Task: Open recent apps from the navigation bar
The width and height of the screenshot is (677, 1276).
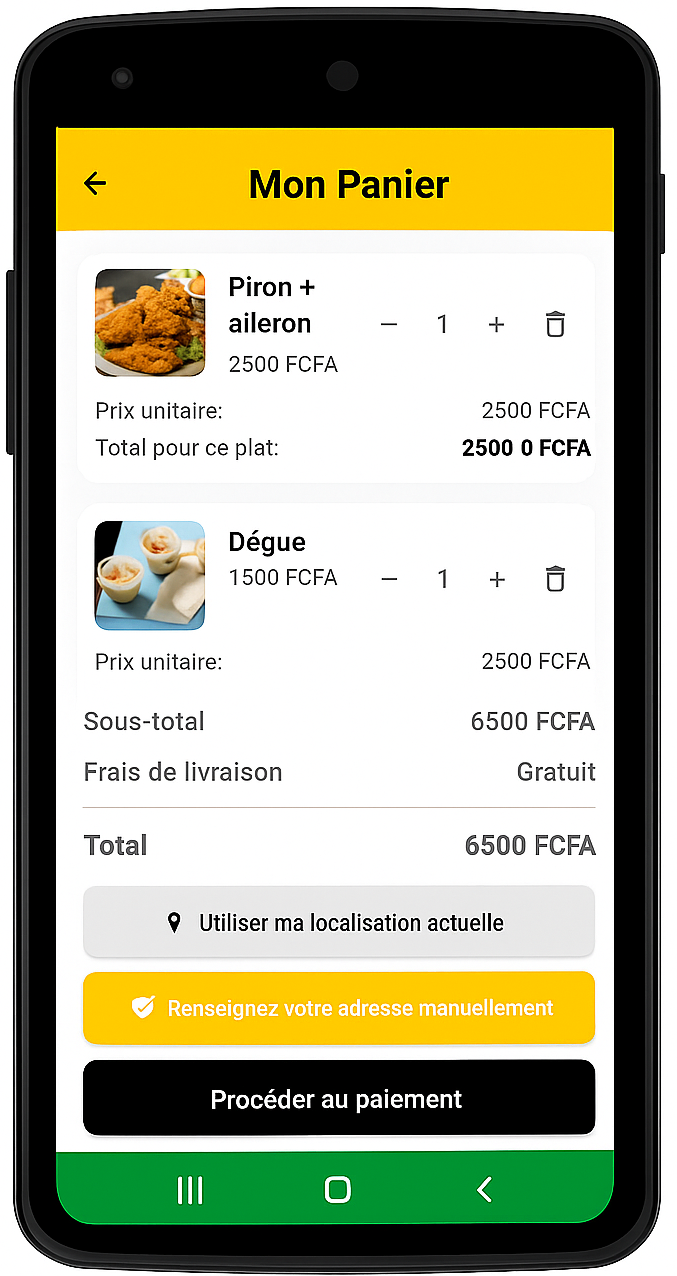Action: [x=190, y=1189]
